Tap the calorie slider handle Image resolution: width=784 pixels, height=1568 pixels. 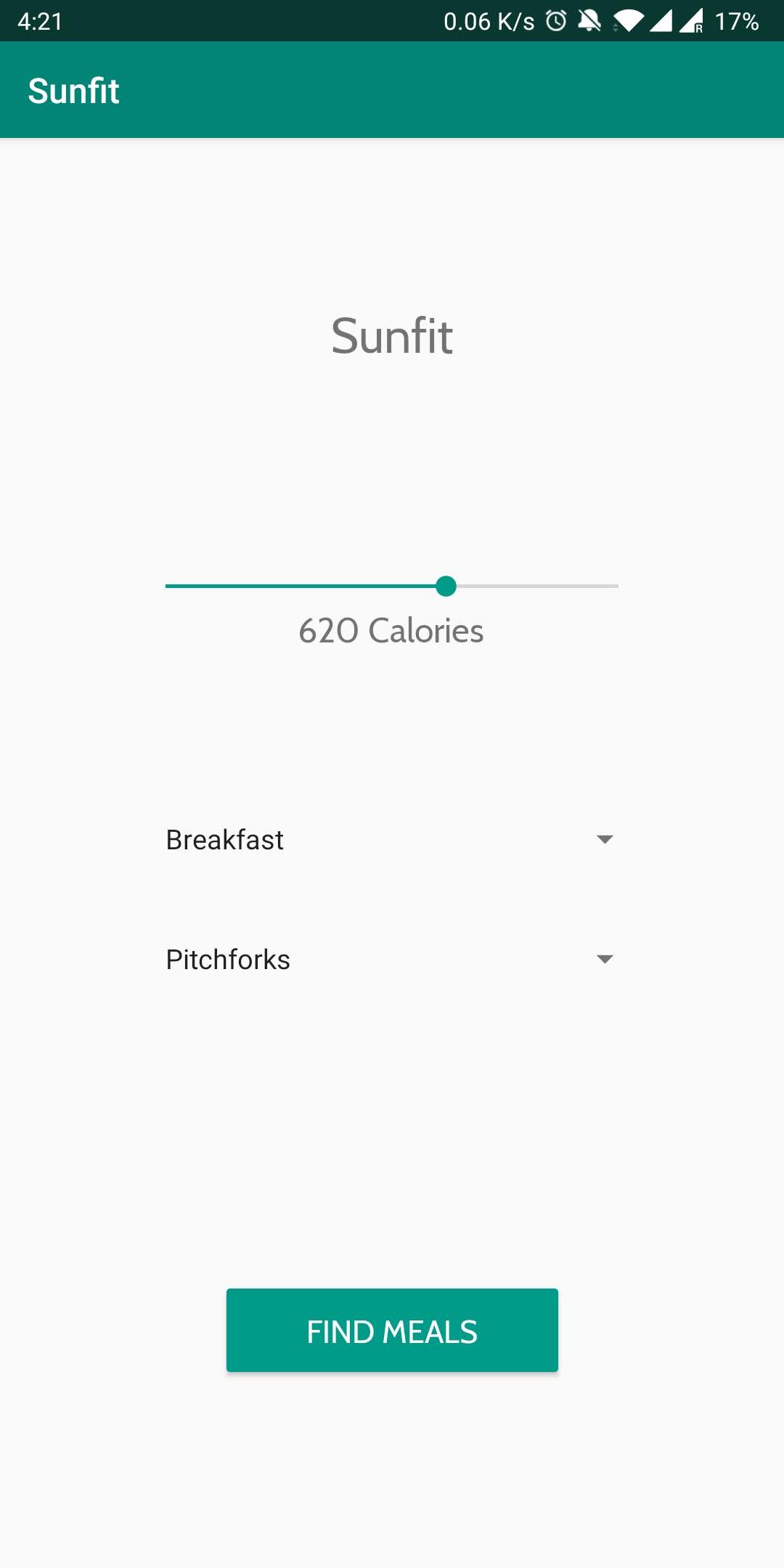pos(446,586)
